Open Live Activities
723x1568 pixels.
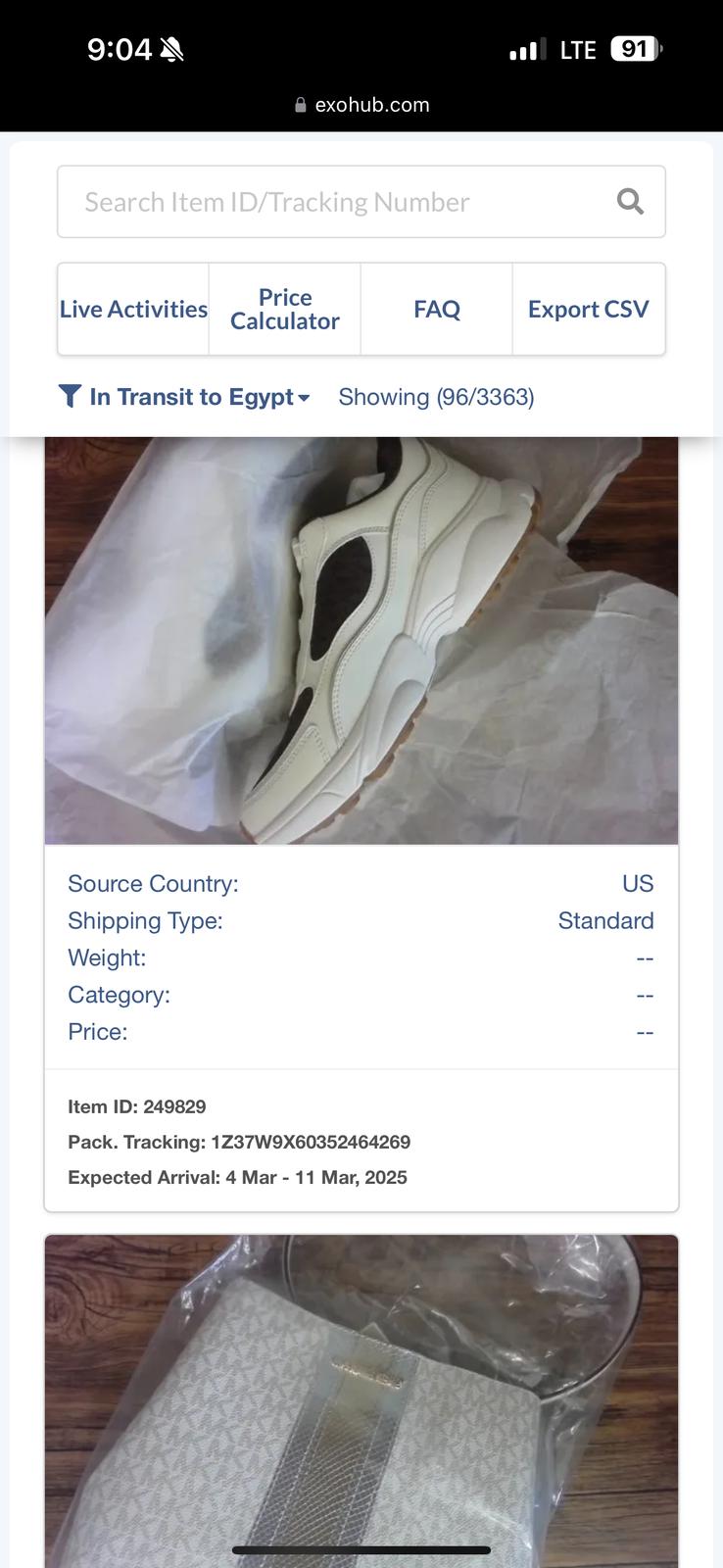tap(133, 309)
